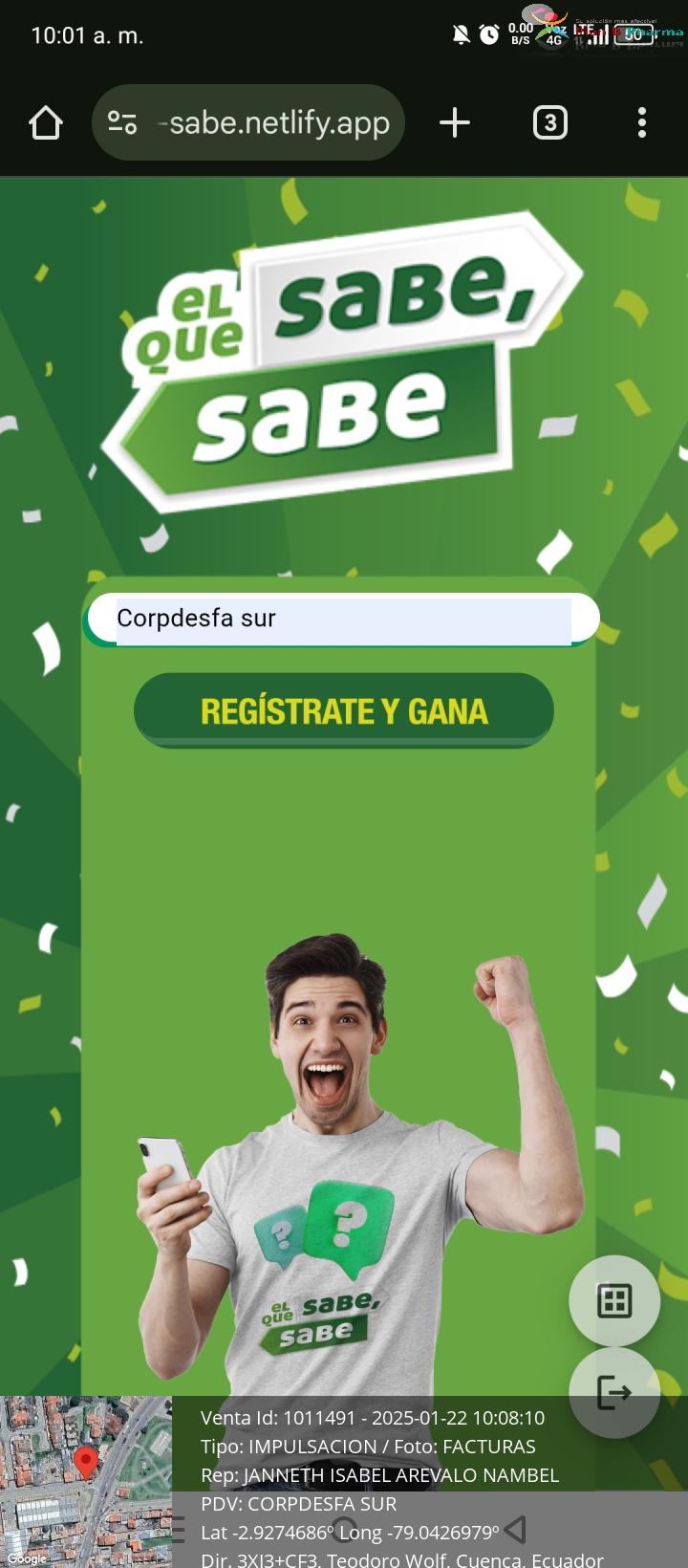This screenshot has height=1568, width=688.
Task: Open a new browser tab
Action: point(455,122)
